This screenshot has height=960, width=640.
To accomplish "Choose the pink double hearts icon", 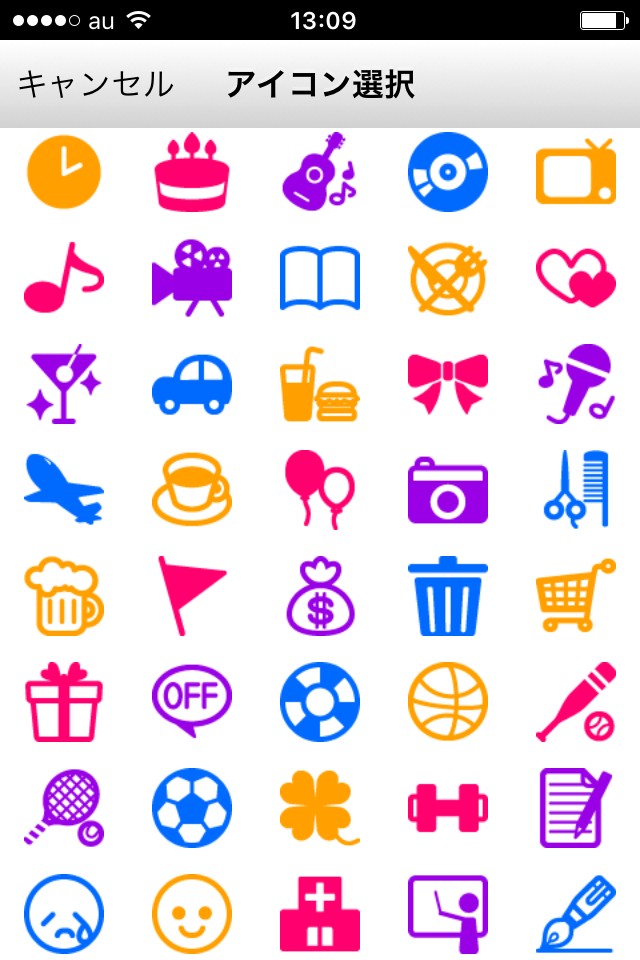I will (x=575, y=277).
